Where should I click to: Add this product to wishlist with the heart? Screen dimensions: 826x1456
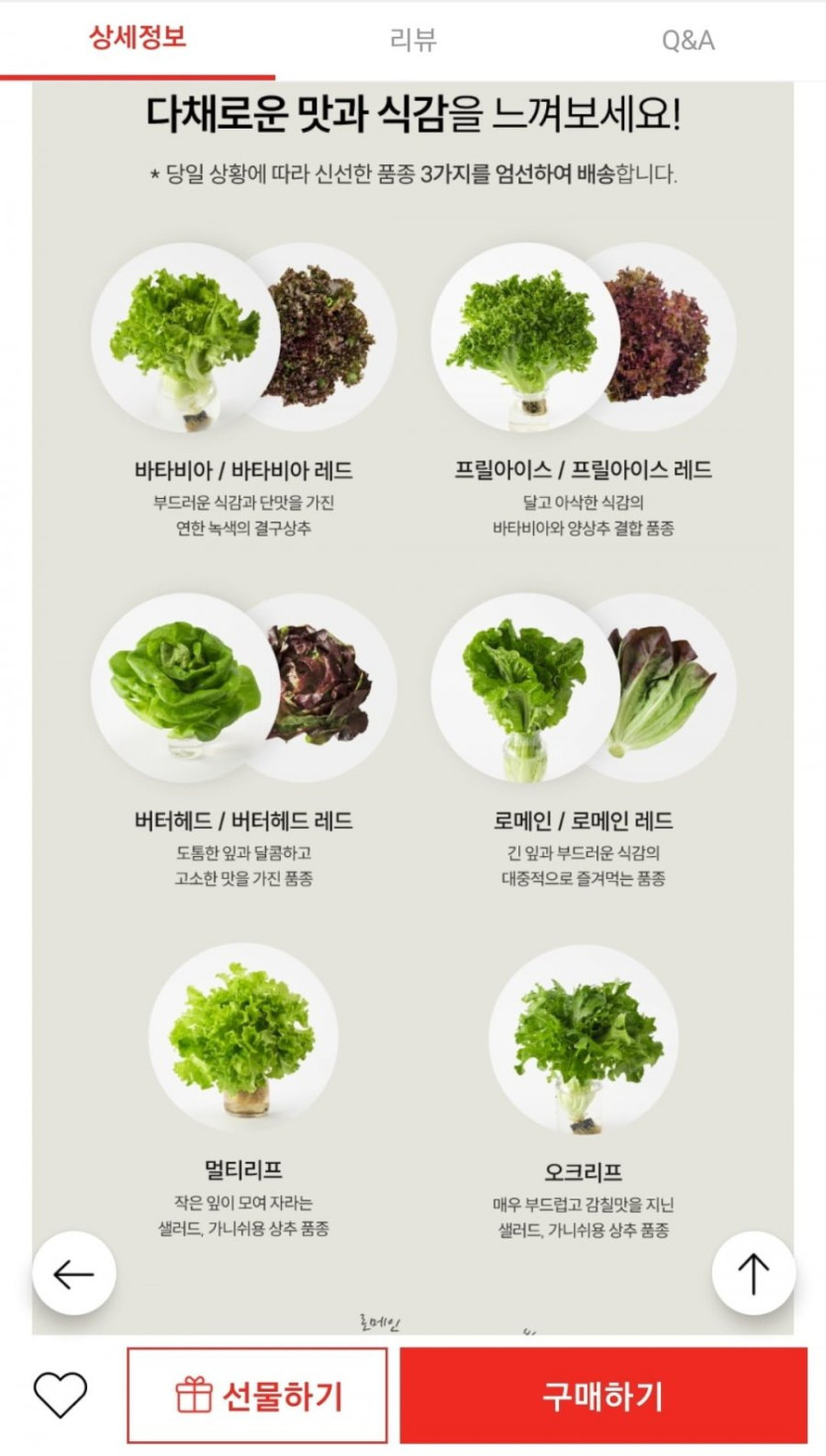(x=60, y=1395)
